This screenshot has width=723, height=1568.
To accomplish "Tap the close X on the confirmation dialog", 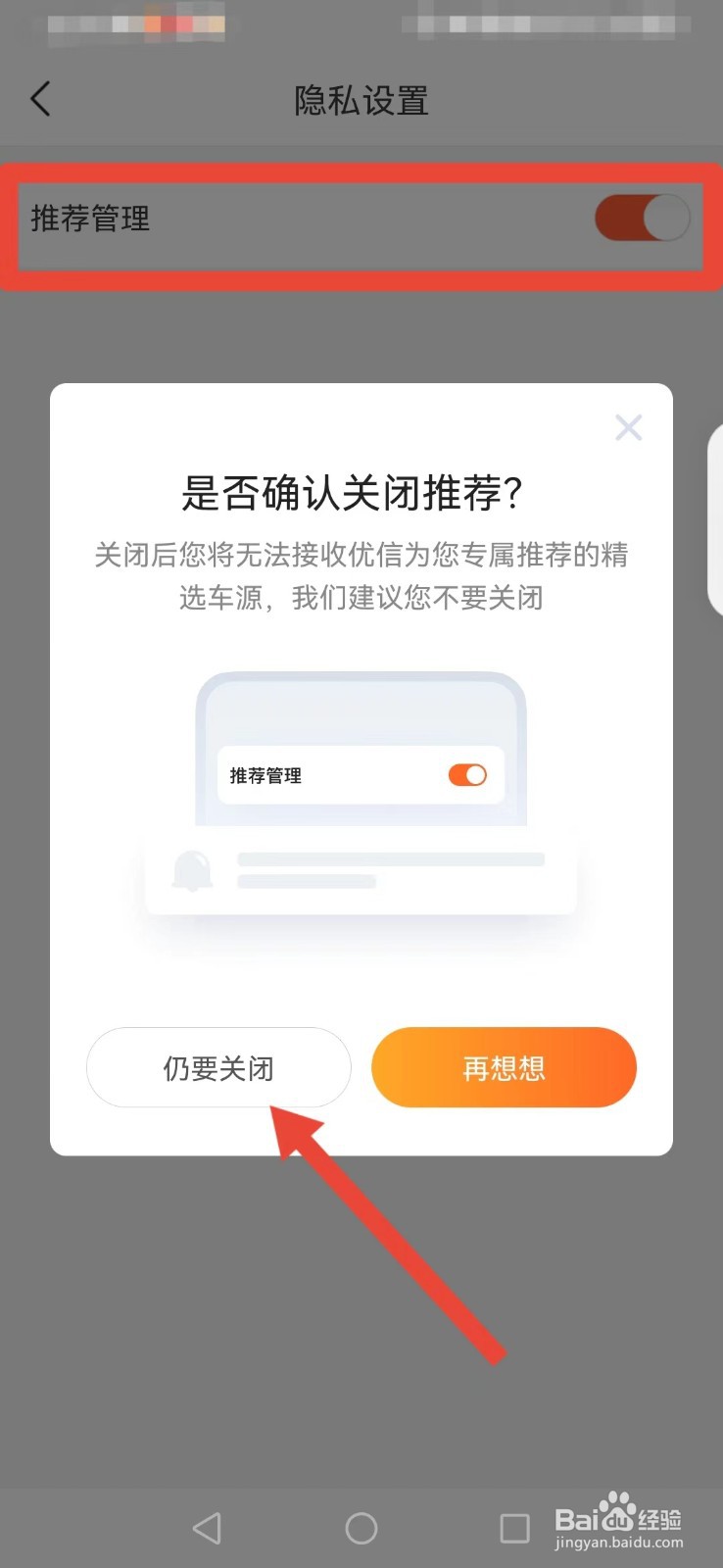I will 628,427.
